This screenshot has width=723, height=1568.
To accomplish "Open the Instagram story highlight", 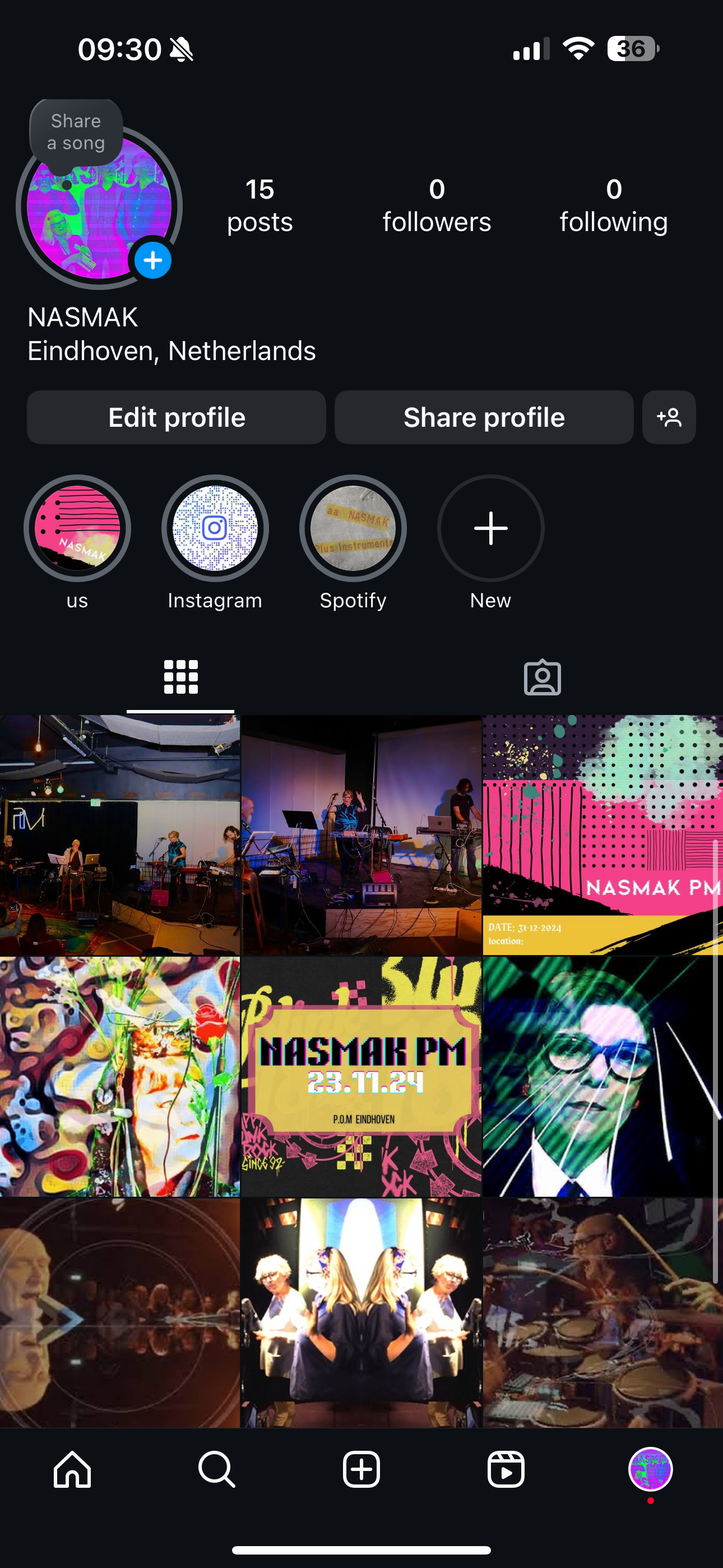I will click(214, 528).
